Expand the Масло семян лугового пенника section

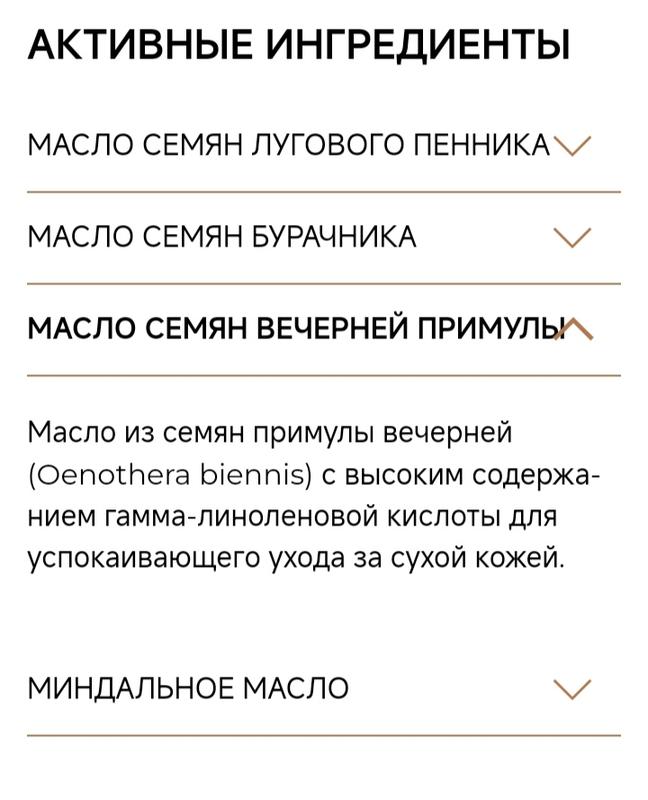tap(573, 146)
